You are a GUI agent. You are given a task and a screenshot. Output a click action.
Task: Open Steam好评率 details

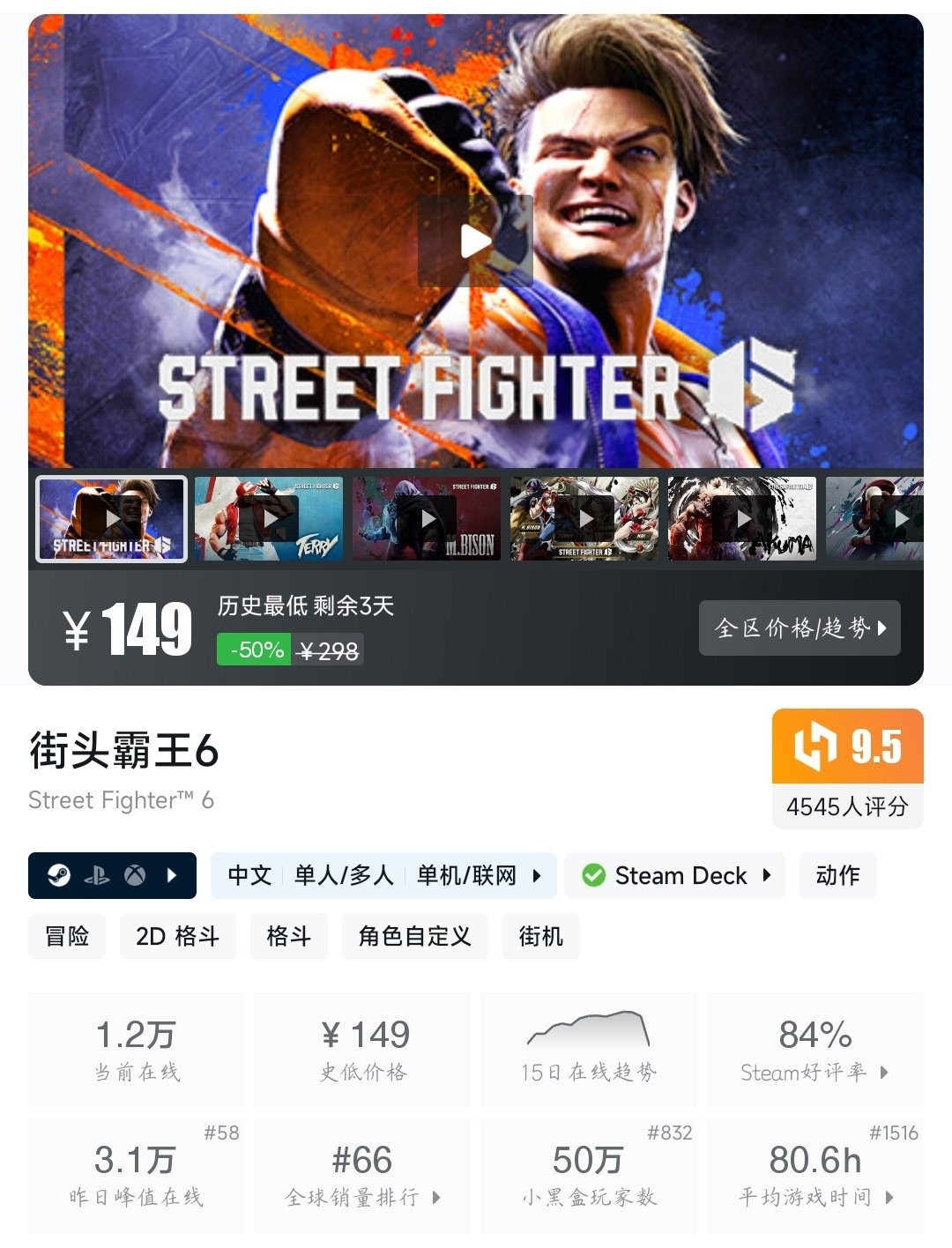(x=814, y=1050)
